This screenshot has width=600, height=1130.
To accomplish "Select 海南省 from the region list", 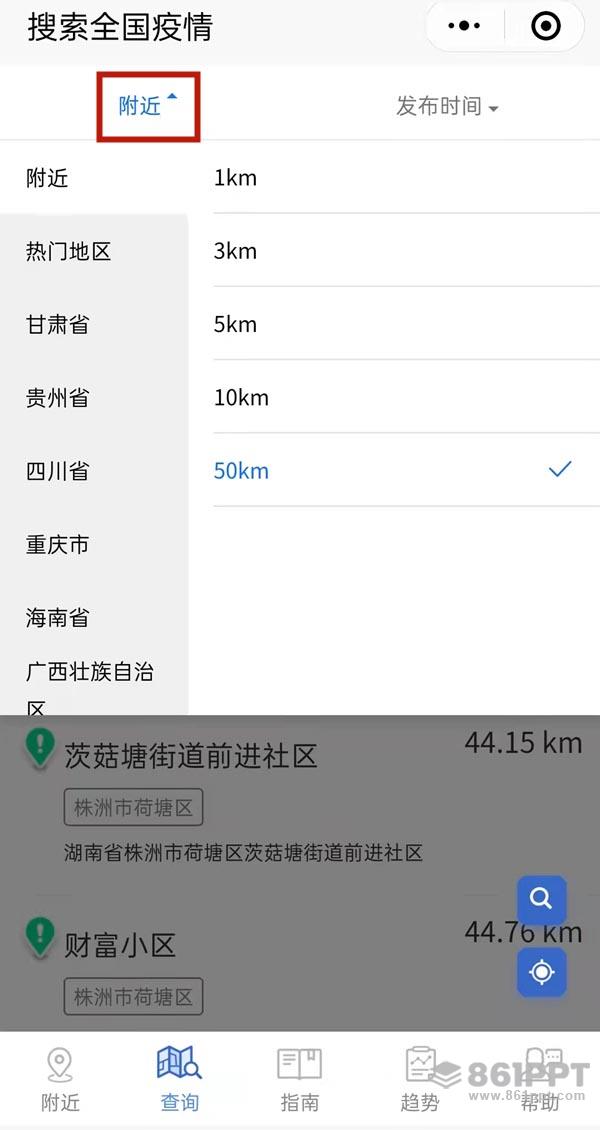I will 57,618.
